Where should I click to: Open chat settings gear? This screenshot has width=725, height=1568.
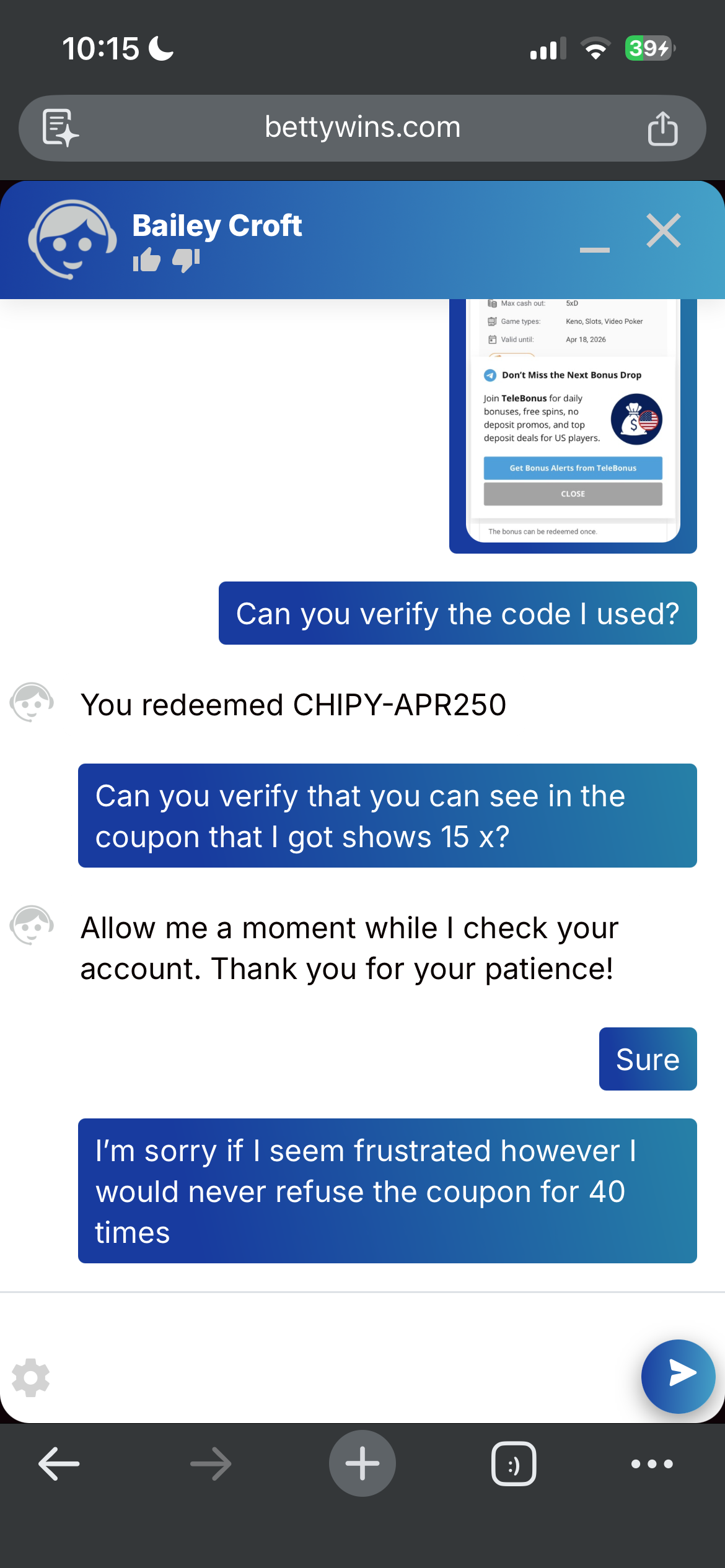[31, 1378]
